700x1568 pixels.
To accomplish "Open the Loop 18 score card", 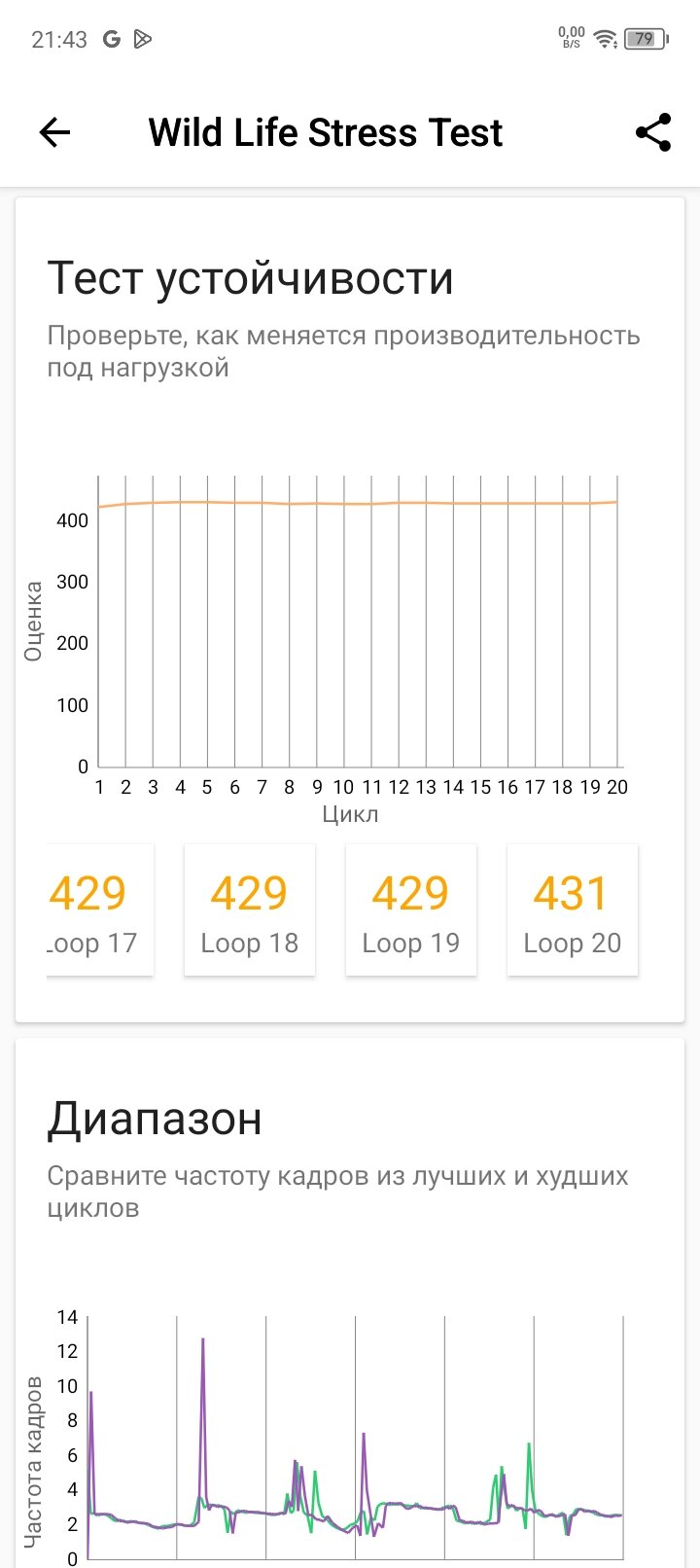I will (x=250, y=909).
